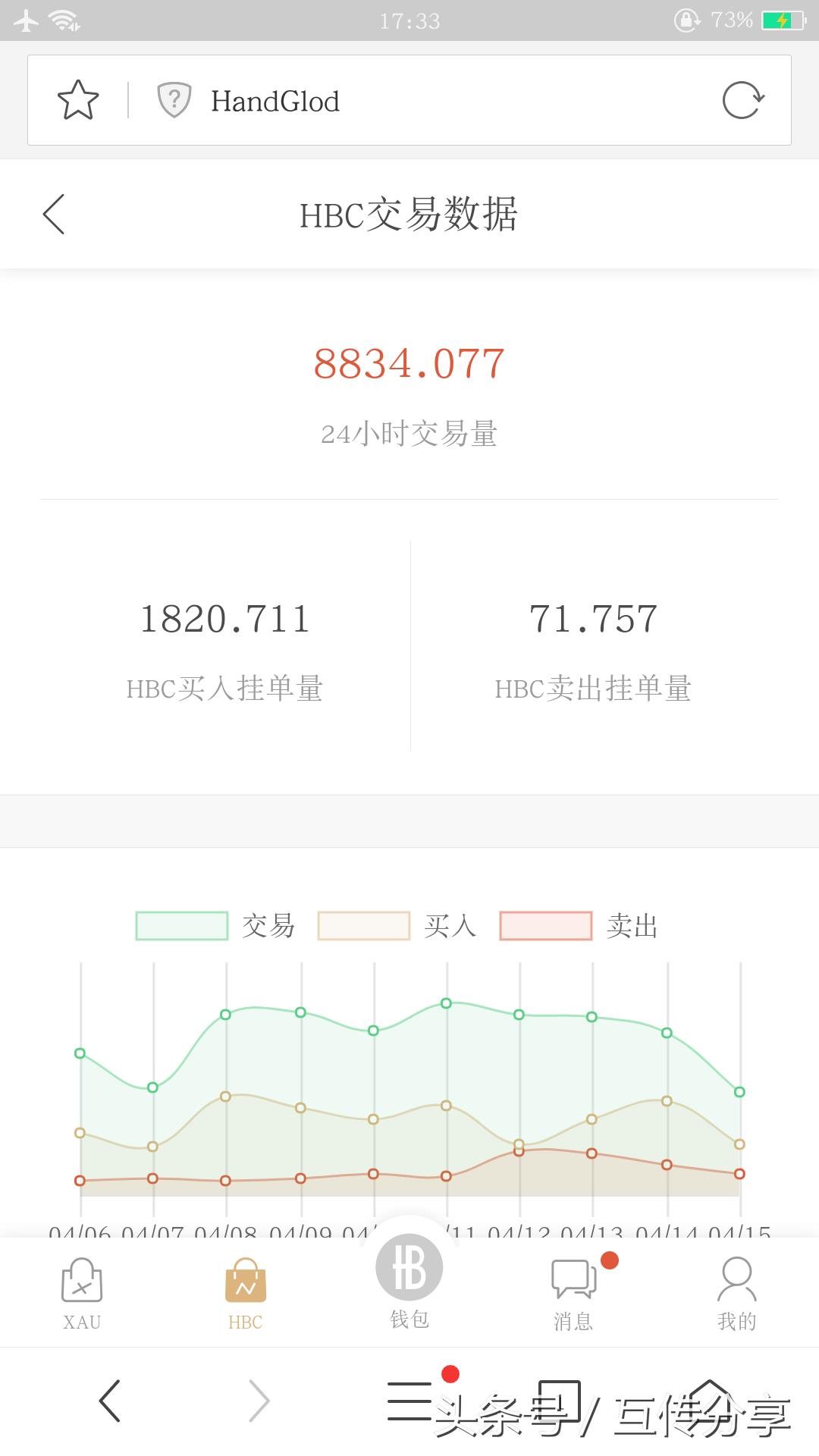Viewport: 819px width, 1456px height.
Task: Open the 消息 messages tab
Action: (574, 1294)
